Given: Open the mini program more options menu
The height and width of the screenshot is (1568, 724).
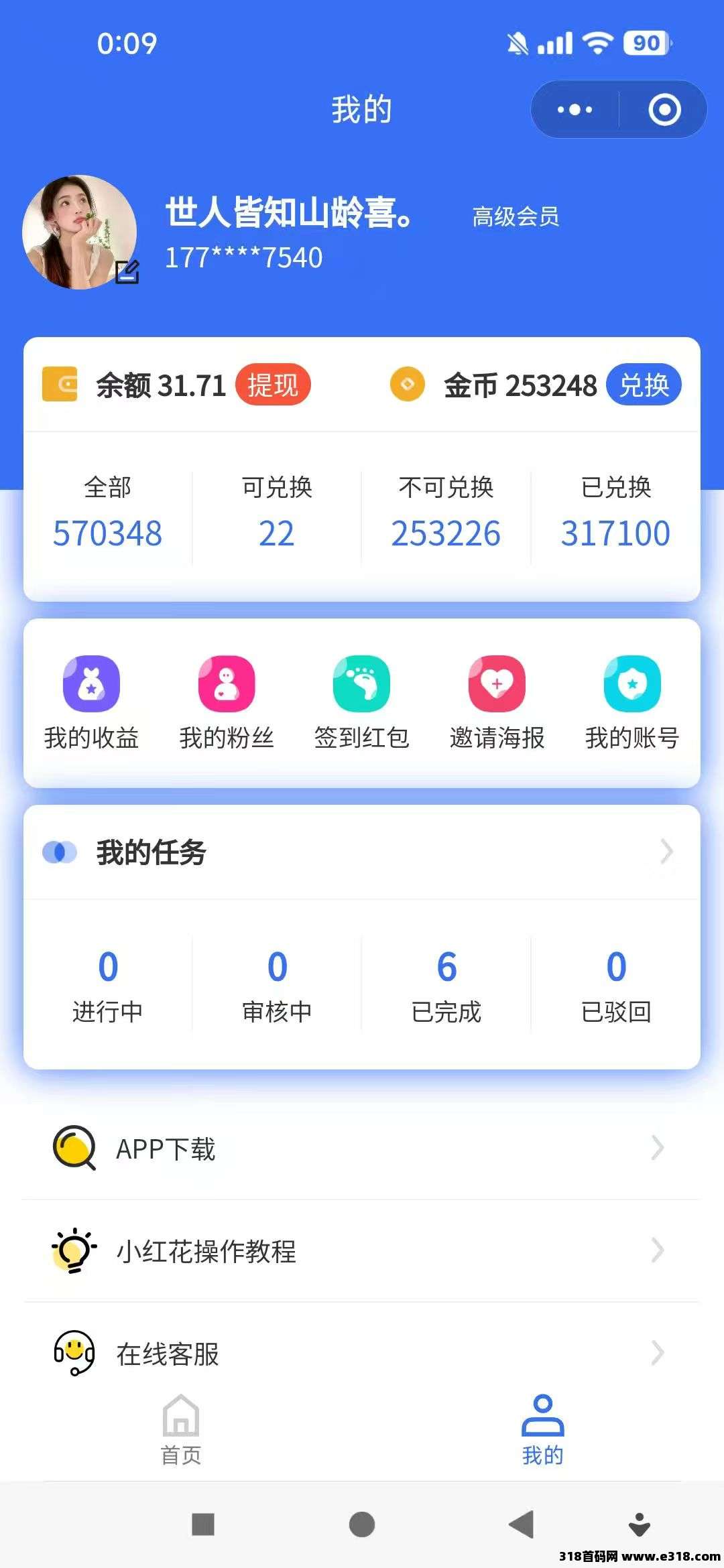Looking at the screenshot, I should pyautogui.click(x=575, y=109).
